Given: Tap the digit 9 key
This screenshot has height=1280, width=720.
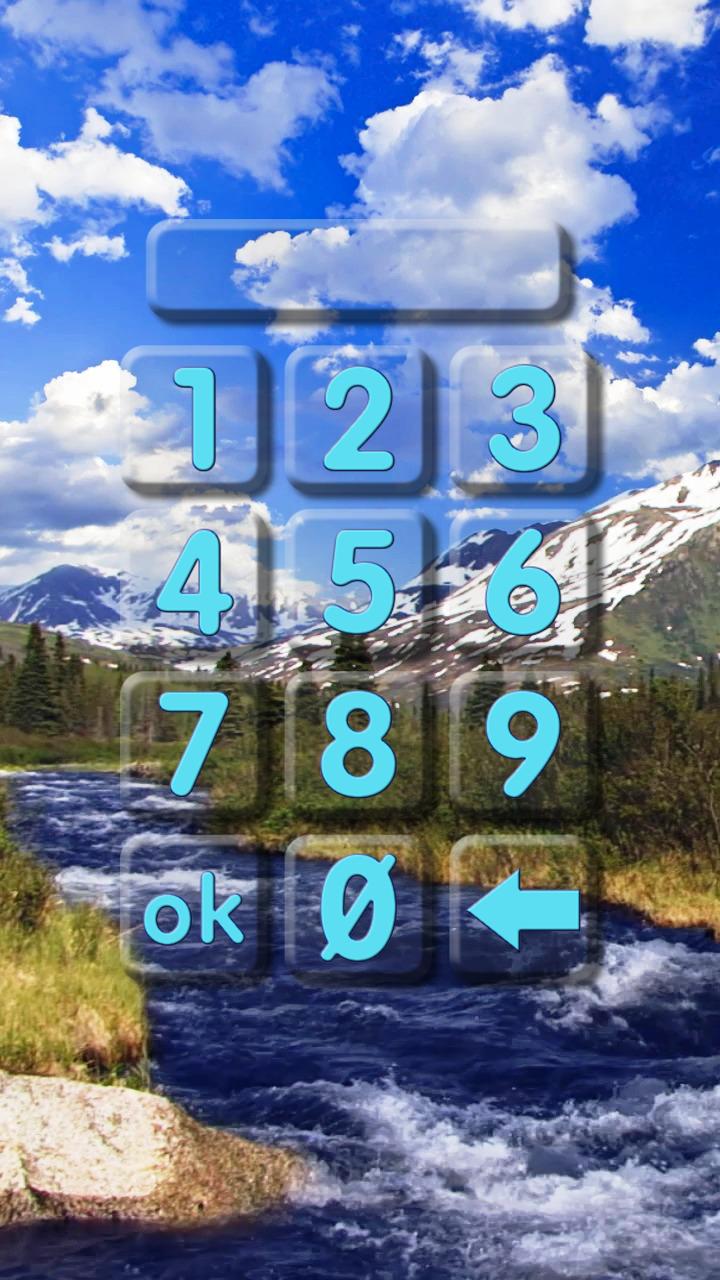Looking at the screenshot, I should [524, 745].
